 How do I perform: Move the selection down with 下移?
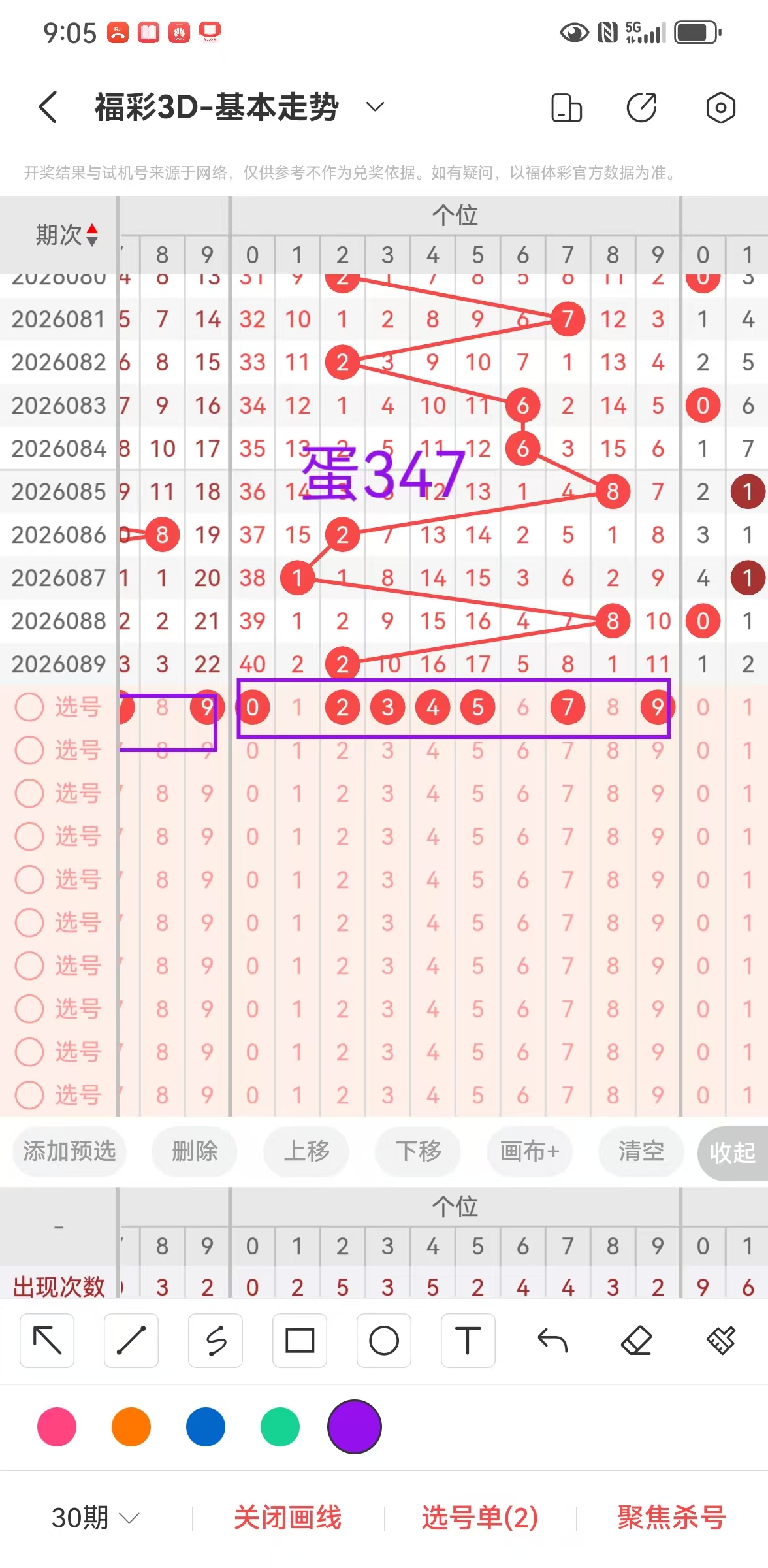(418, 1151)
